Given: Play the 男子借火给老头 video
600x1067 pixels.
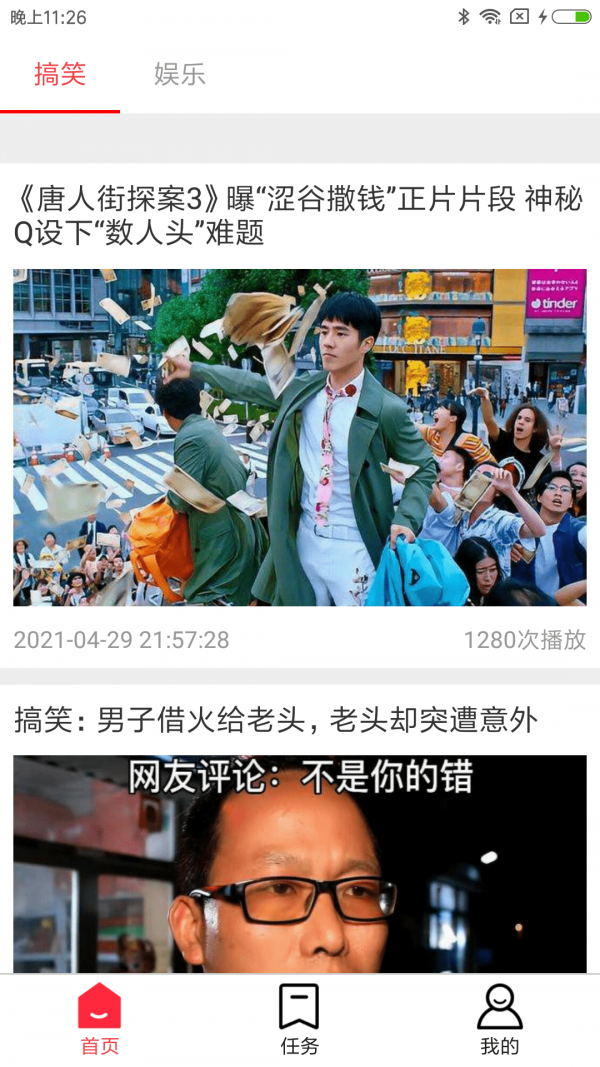Looking at the screenshot, I should coord(300,864).
